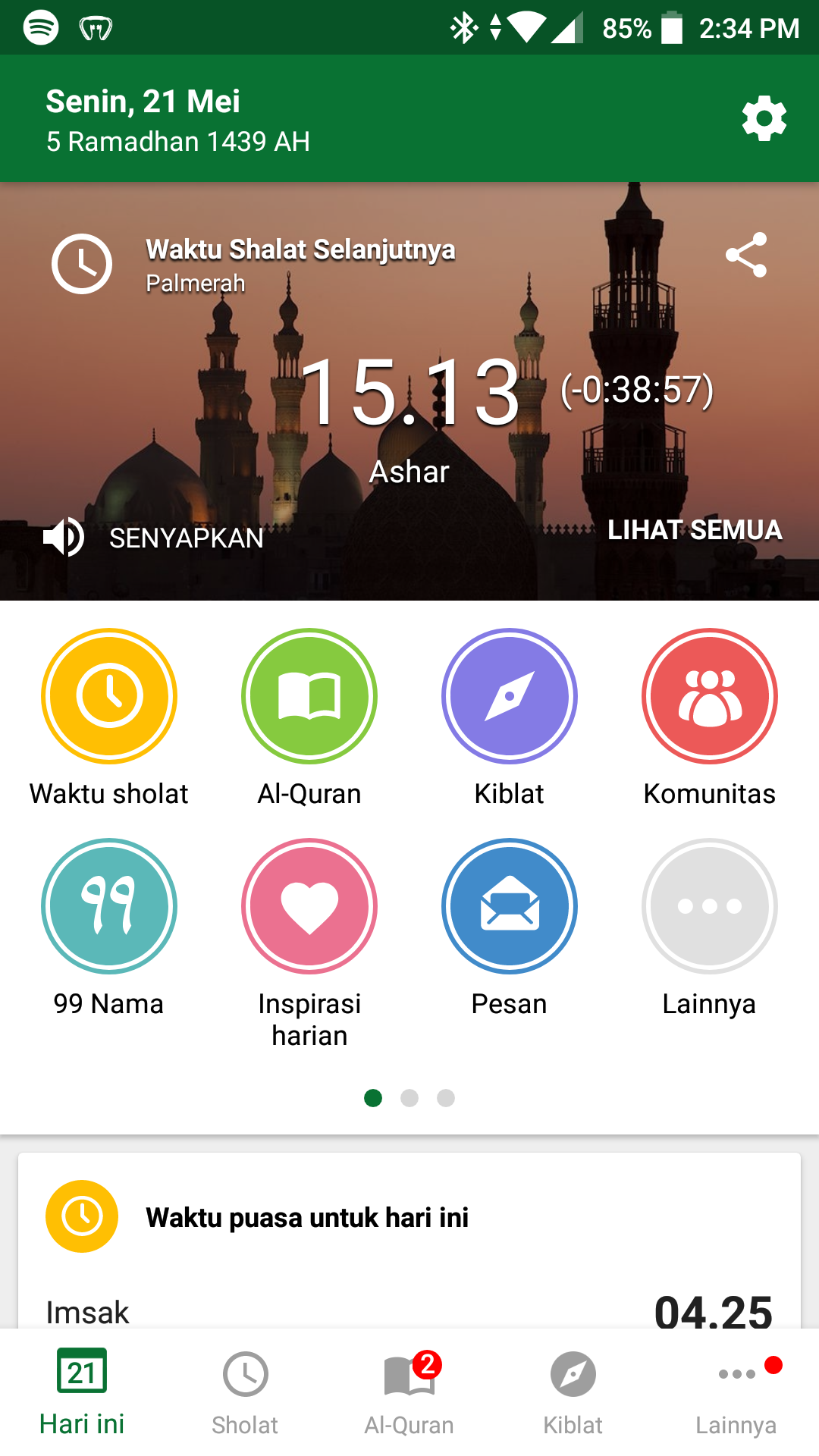Tap Lihat Semua to view all prayer times

[694, 529]
